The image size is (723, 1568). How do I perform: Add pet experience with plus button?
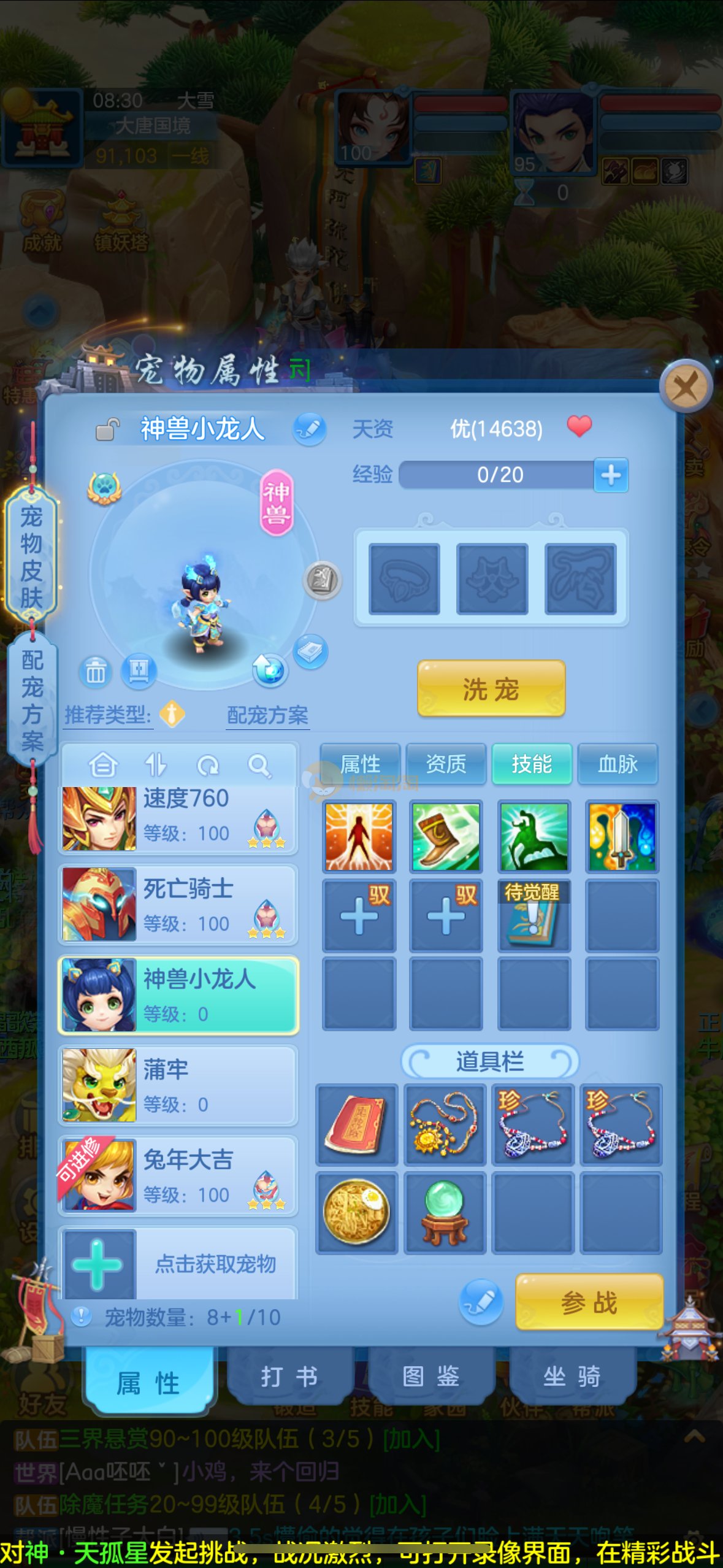(x=611, y=475)
